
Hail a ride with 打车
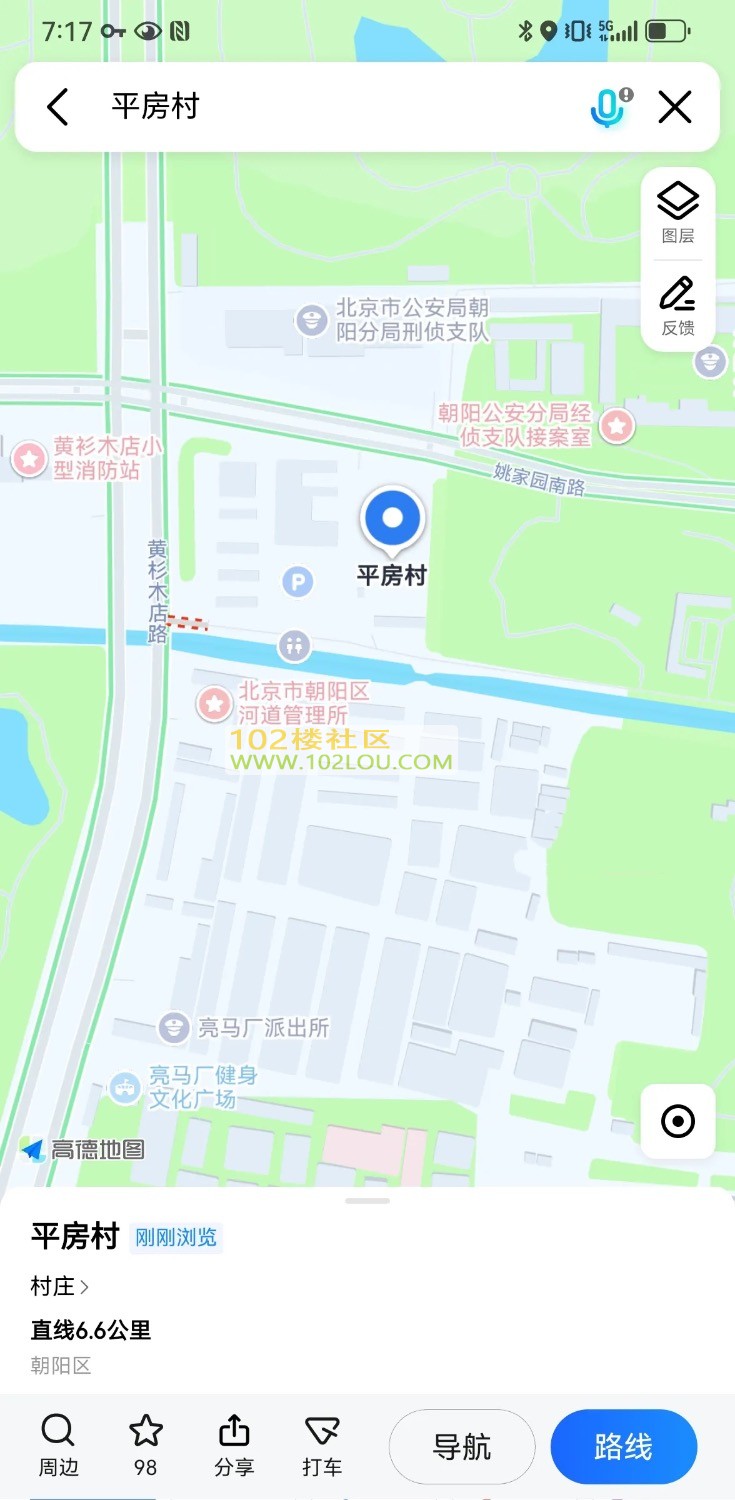pyautogui.click(x=322, y=1445)
